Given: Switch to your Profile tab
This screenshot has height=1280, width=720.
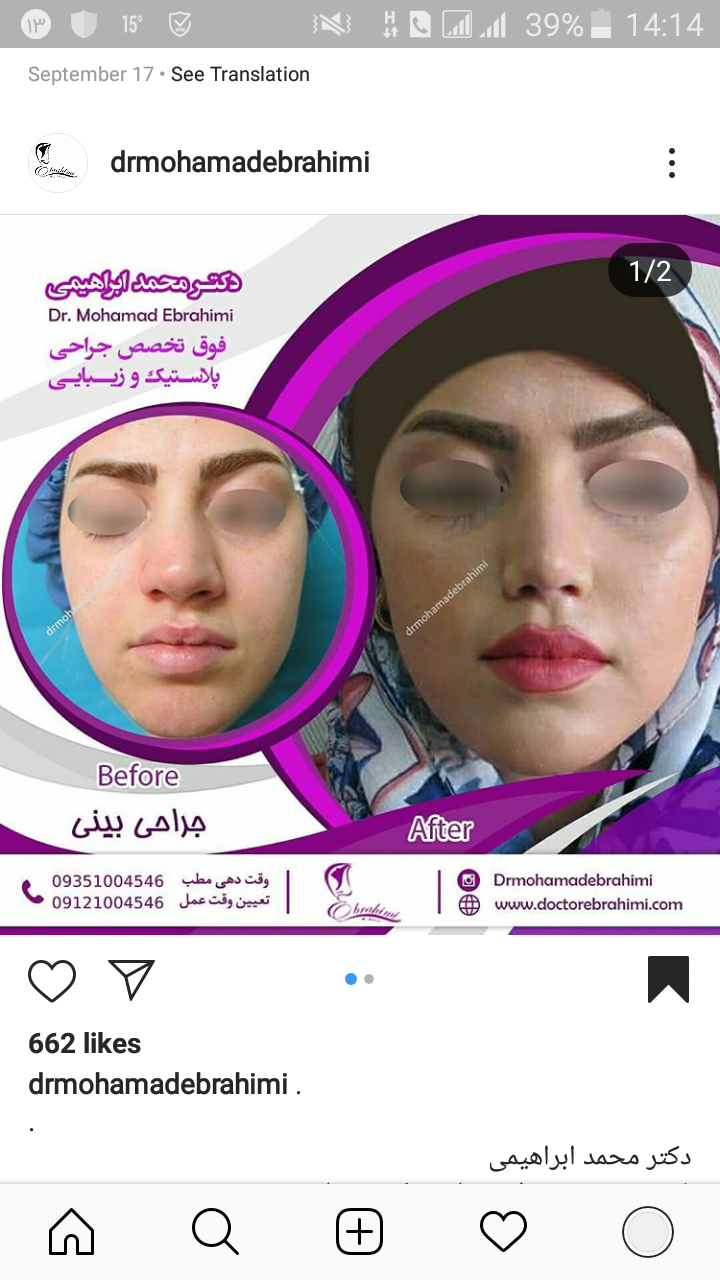Looking at the screenshot, I should coord(648,1231).
